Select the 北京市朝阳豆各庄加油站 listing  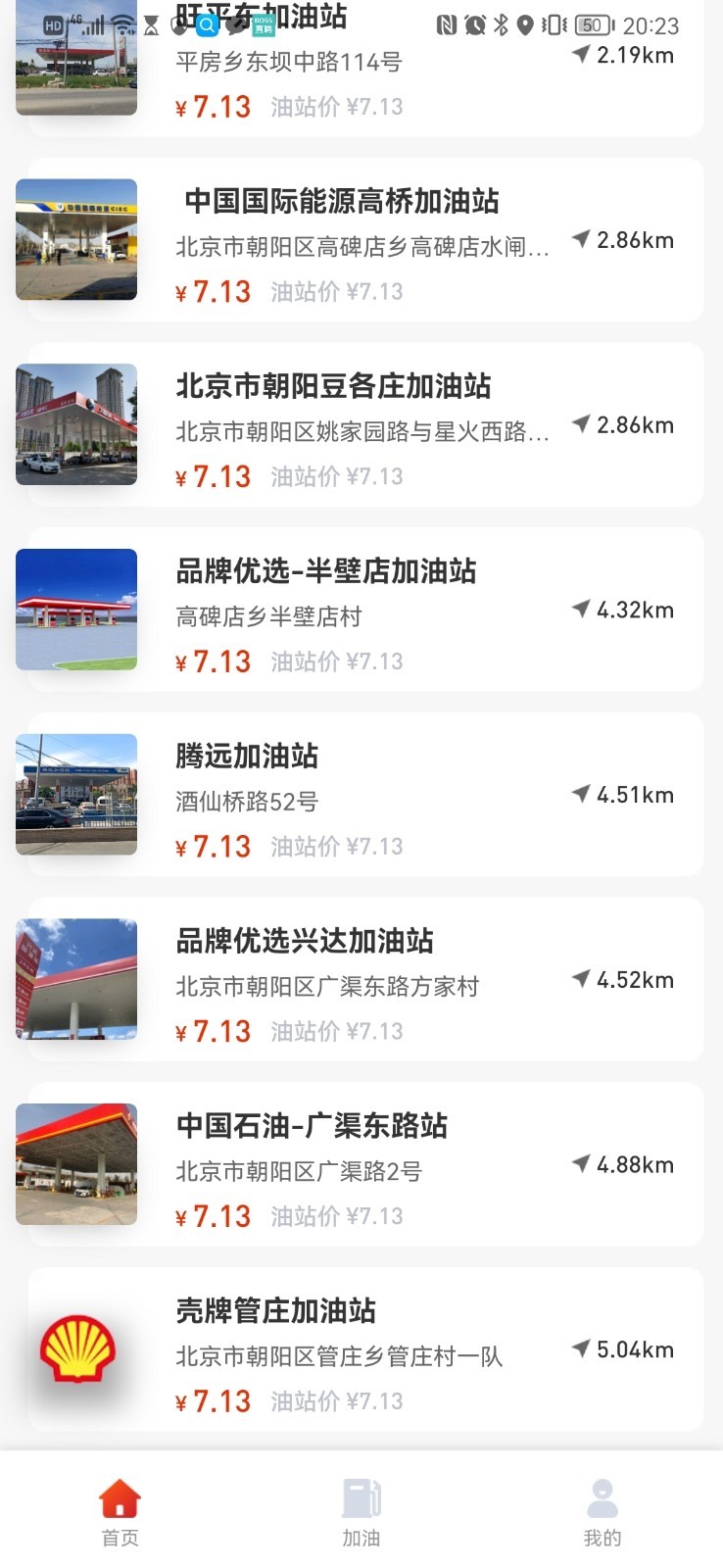(362, 425)
